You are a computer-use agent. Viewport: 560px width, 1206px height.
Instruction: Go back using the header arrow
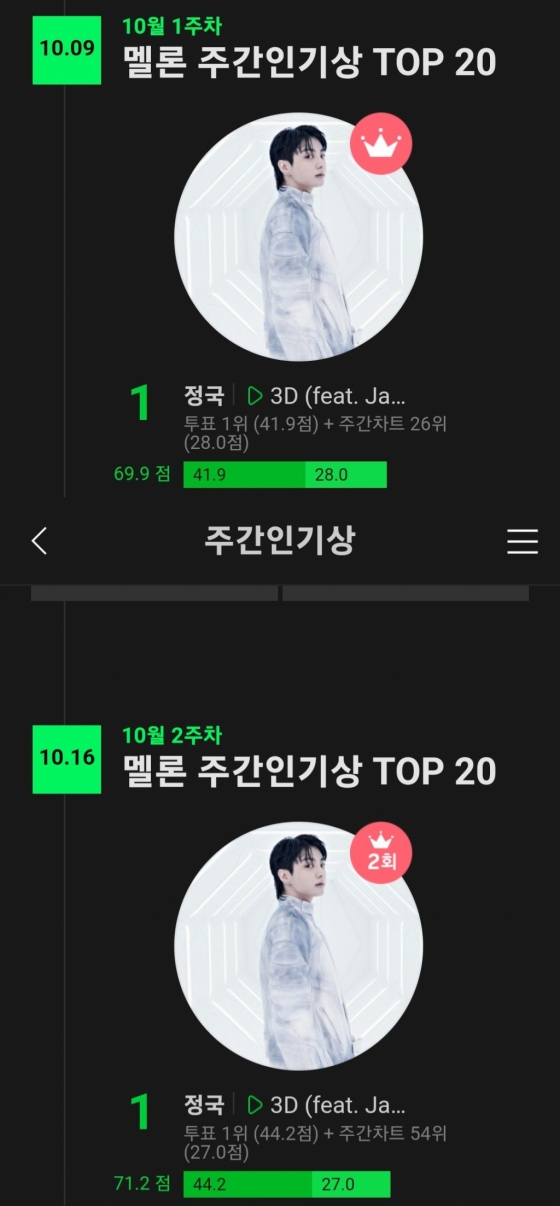point(39,541)
